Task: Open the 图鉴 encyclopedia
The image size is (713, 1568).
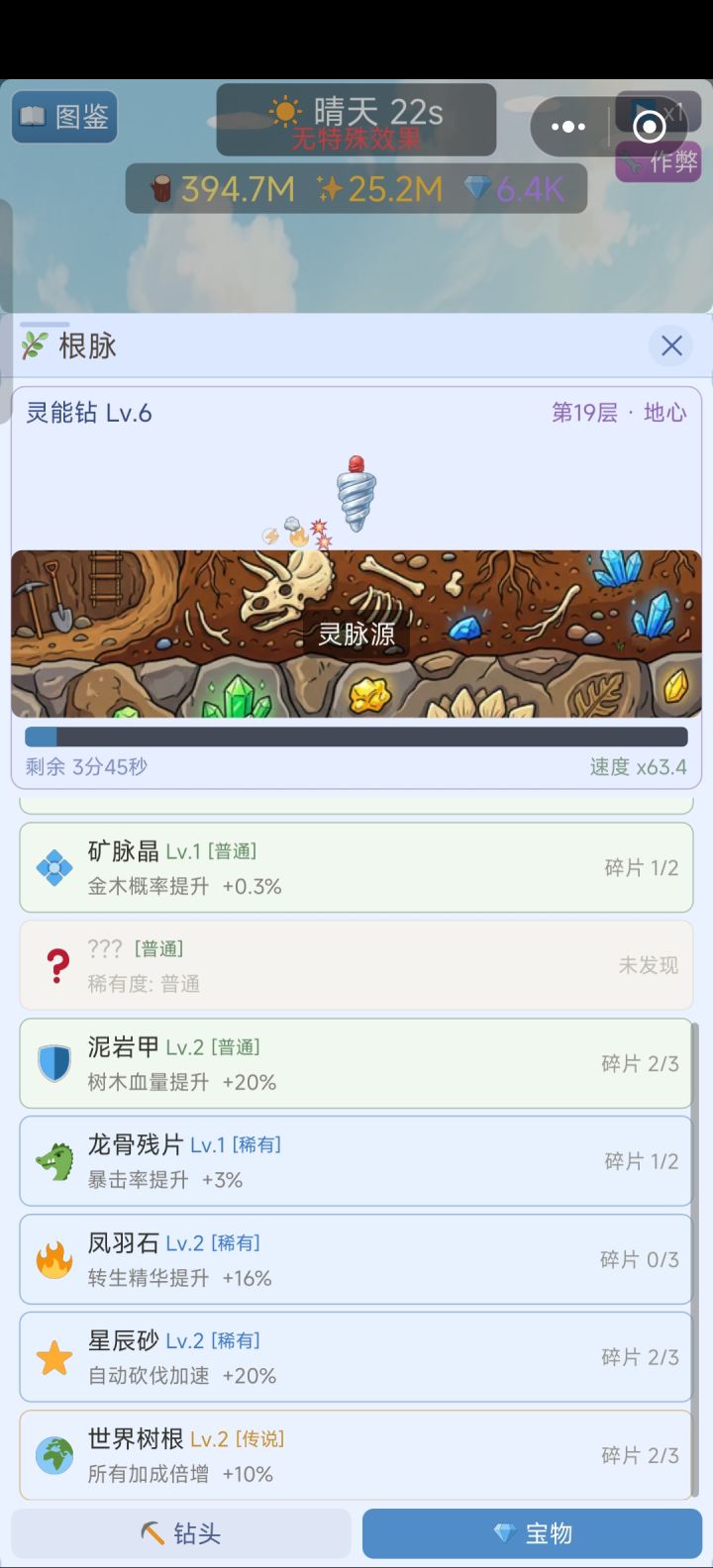Action: pyautogui.click(x=63, y=116)
